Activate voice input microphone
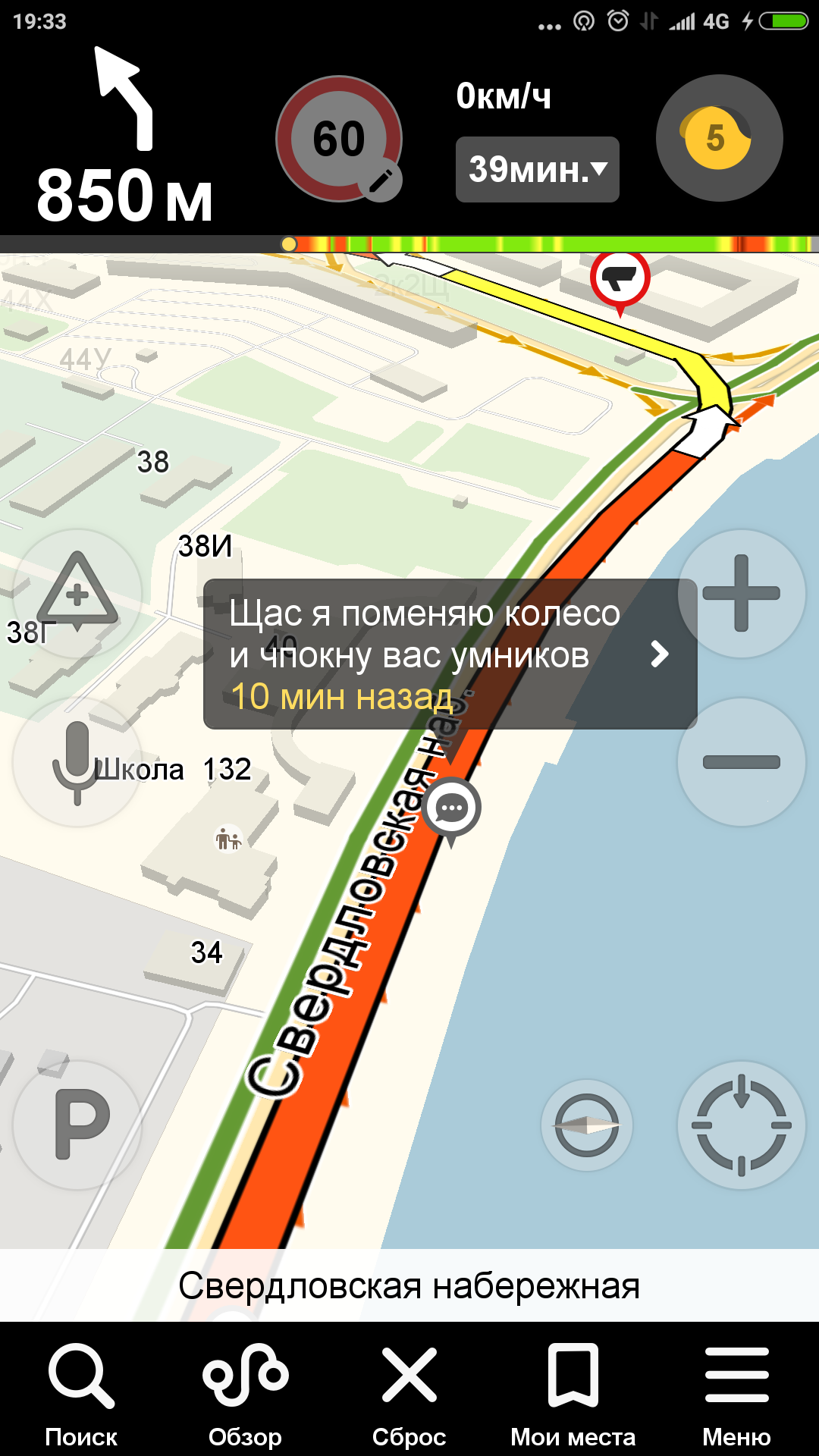 pos(77,761)
